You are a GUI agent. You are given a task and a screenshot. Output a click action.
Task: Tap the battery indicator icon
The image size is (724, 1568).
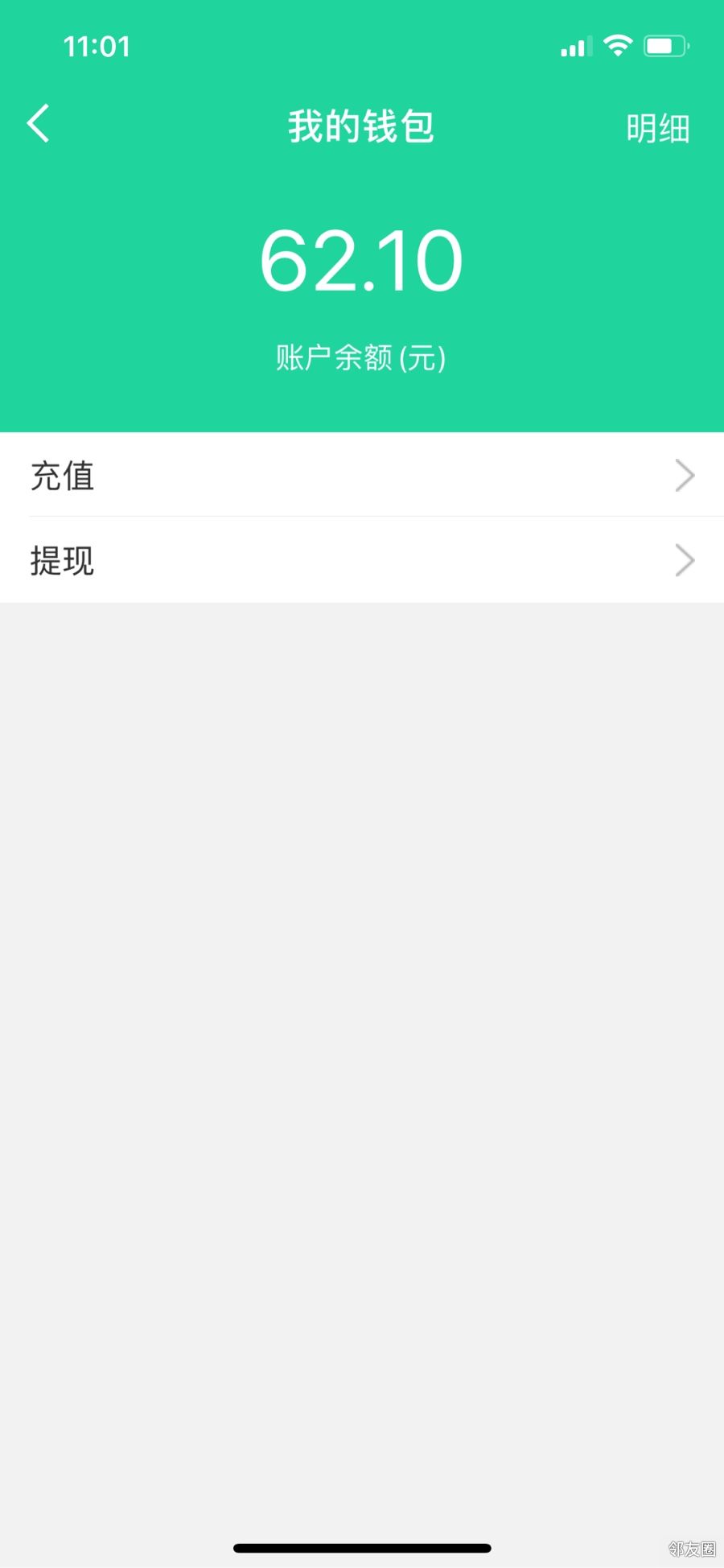pos(664,47)
